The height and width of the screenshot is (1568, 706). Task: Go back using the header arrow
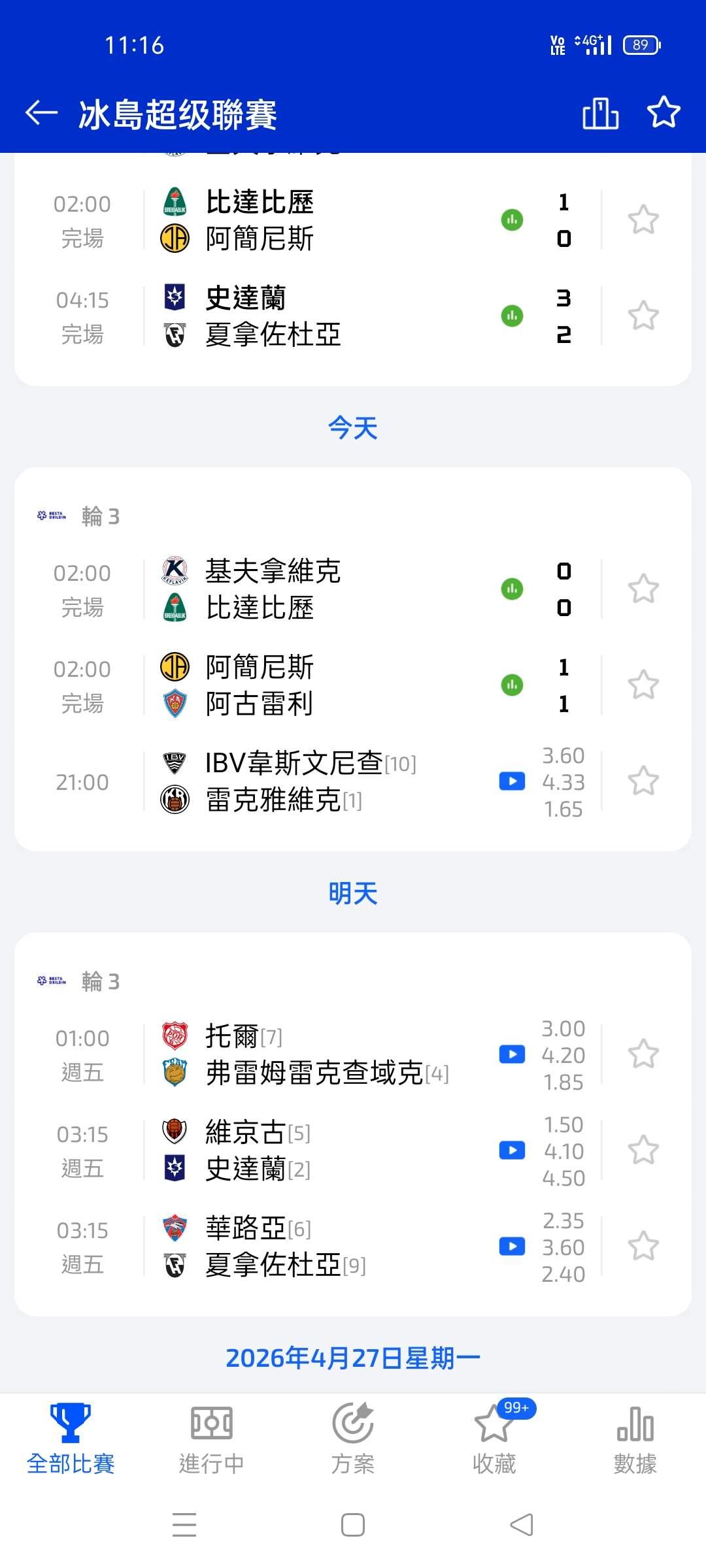click(42, 113)
